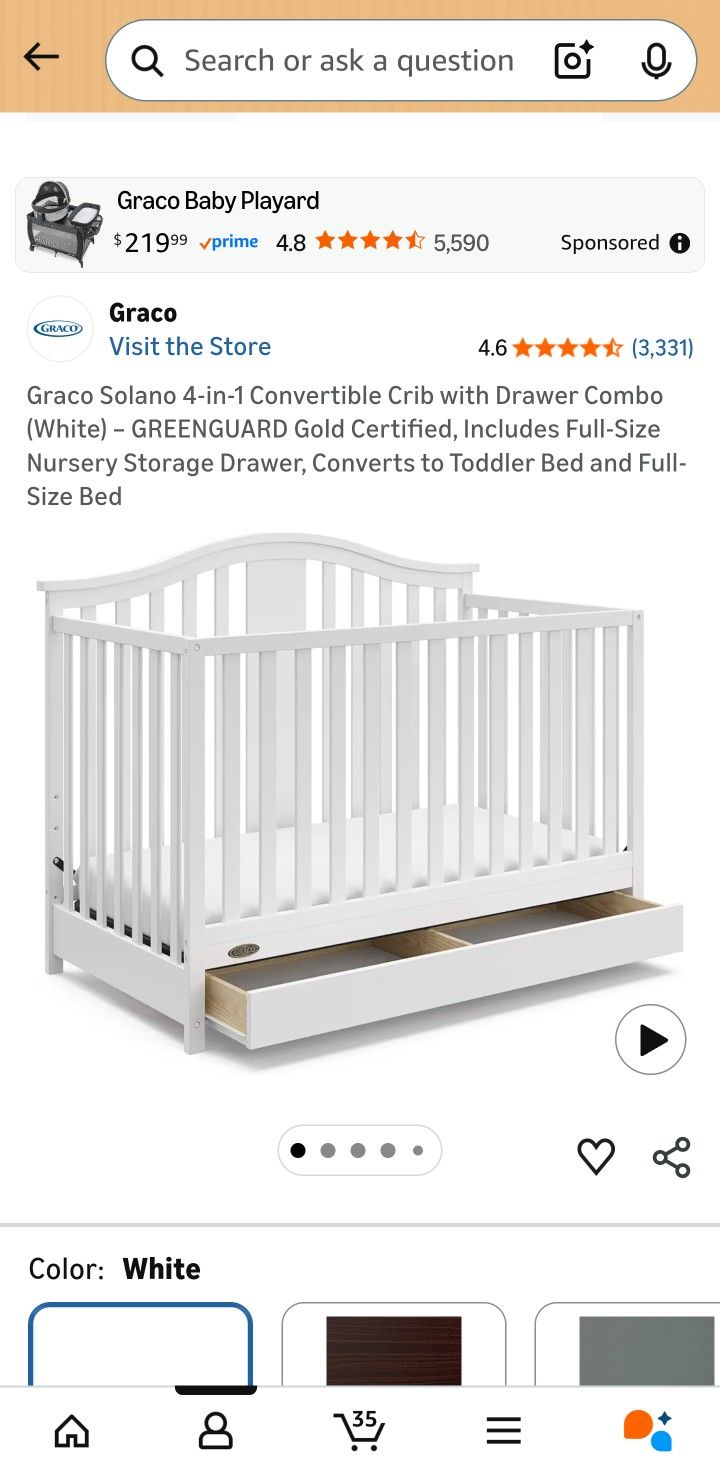Viewport: 720px width, 1476px height.
Task: Add the crib to your wishlist heart
Action: tap(596, 1155)
